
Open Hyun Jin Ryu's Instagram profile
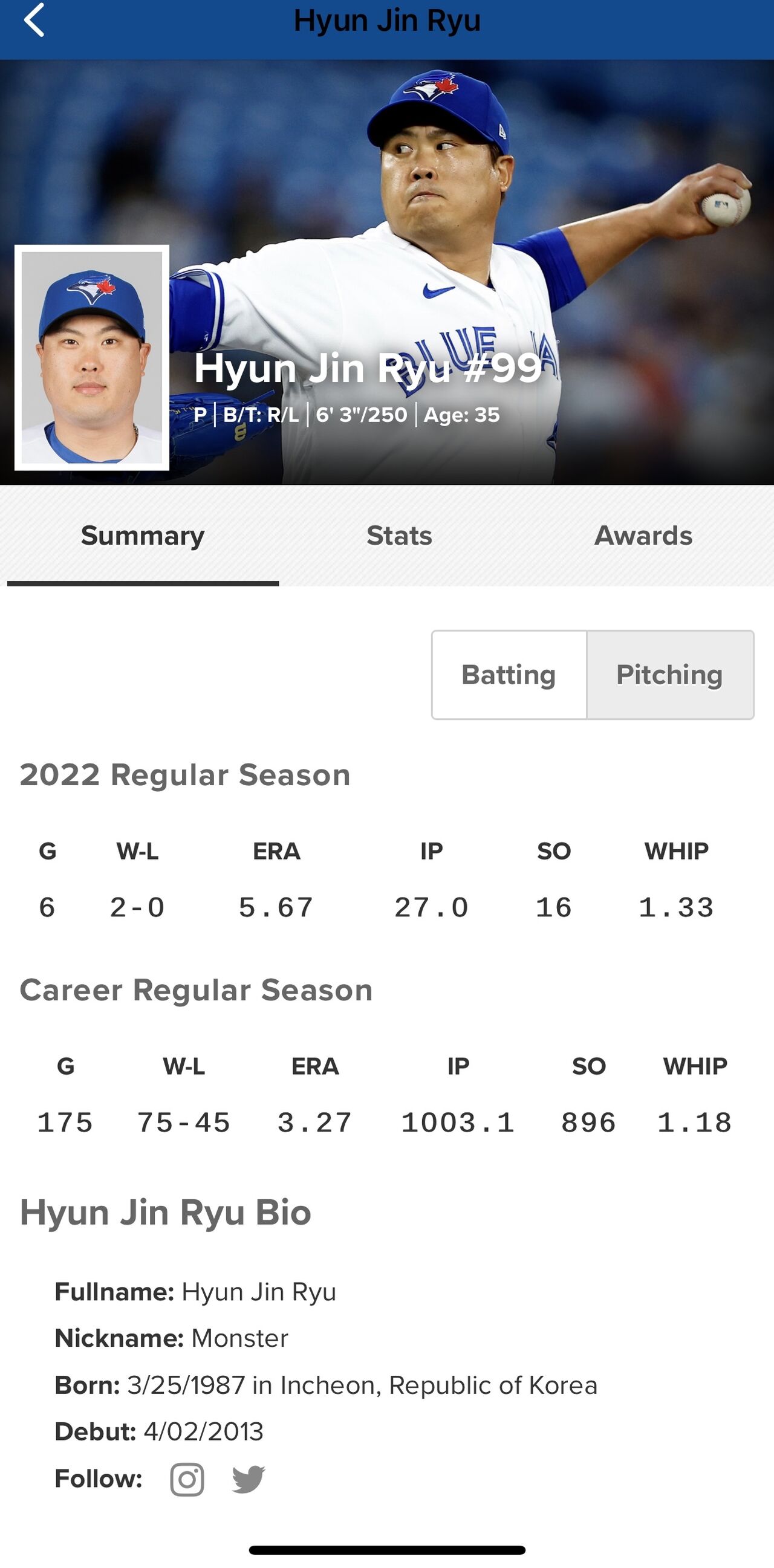187,1479
